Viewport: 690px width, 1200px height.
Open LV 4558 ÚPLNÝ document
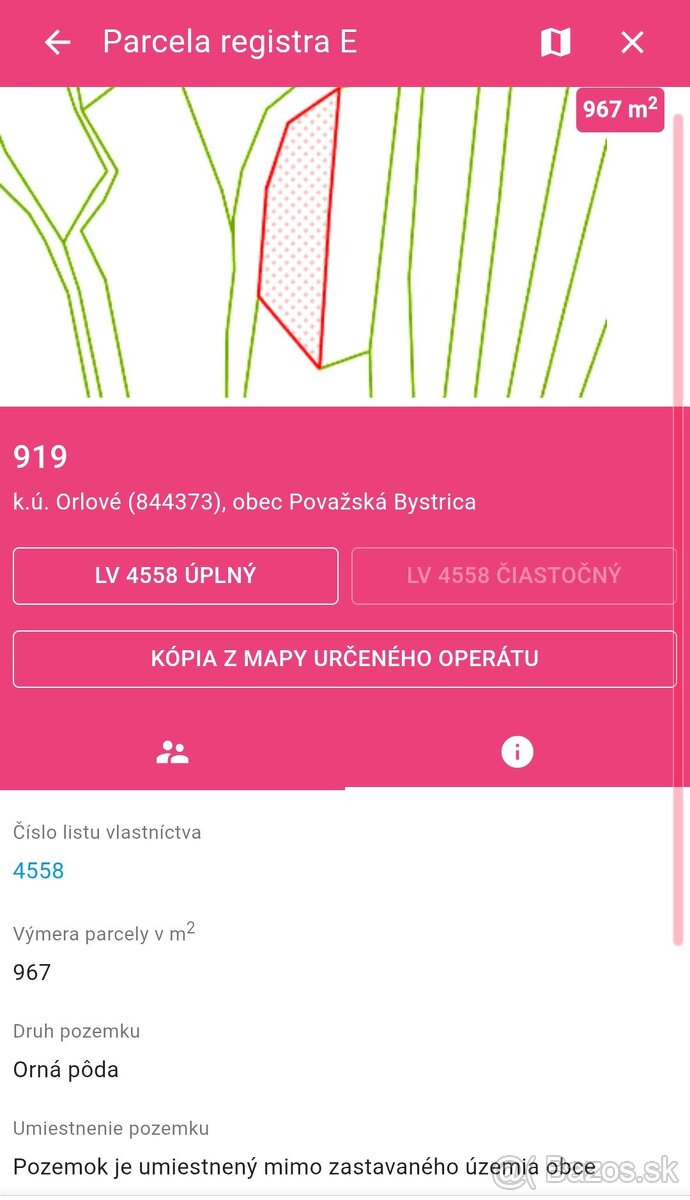tap(176, 575)
